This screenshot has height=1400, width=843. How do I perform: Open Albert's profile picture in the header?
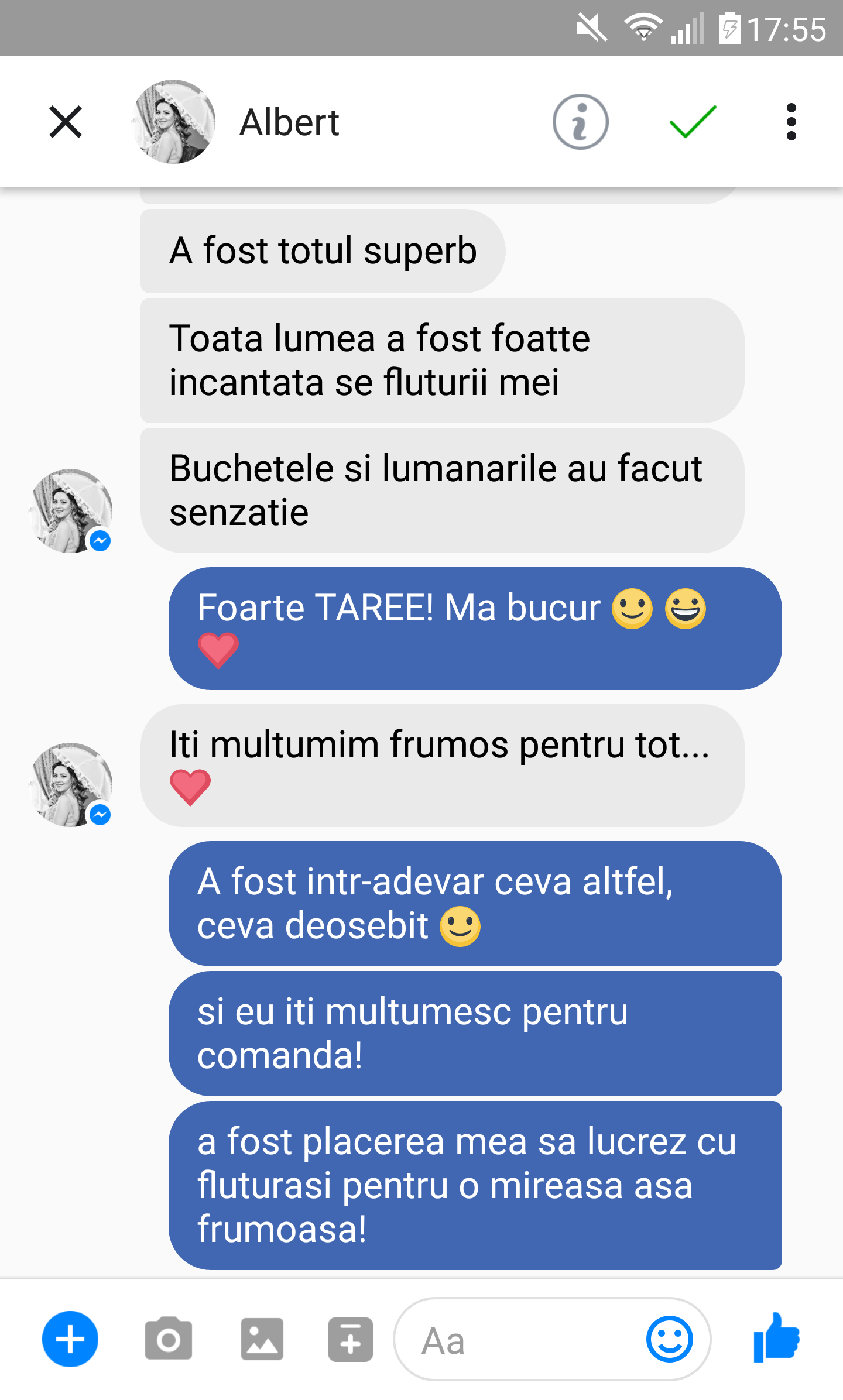173,122
